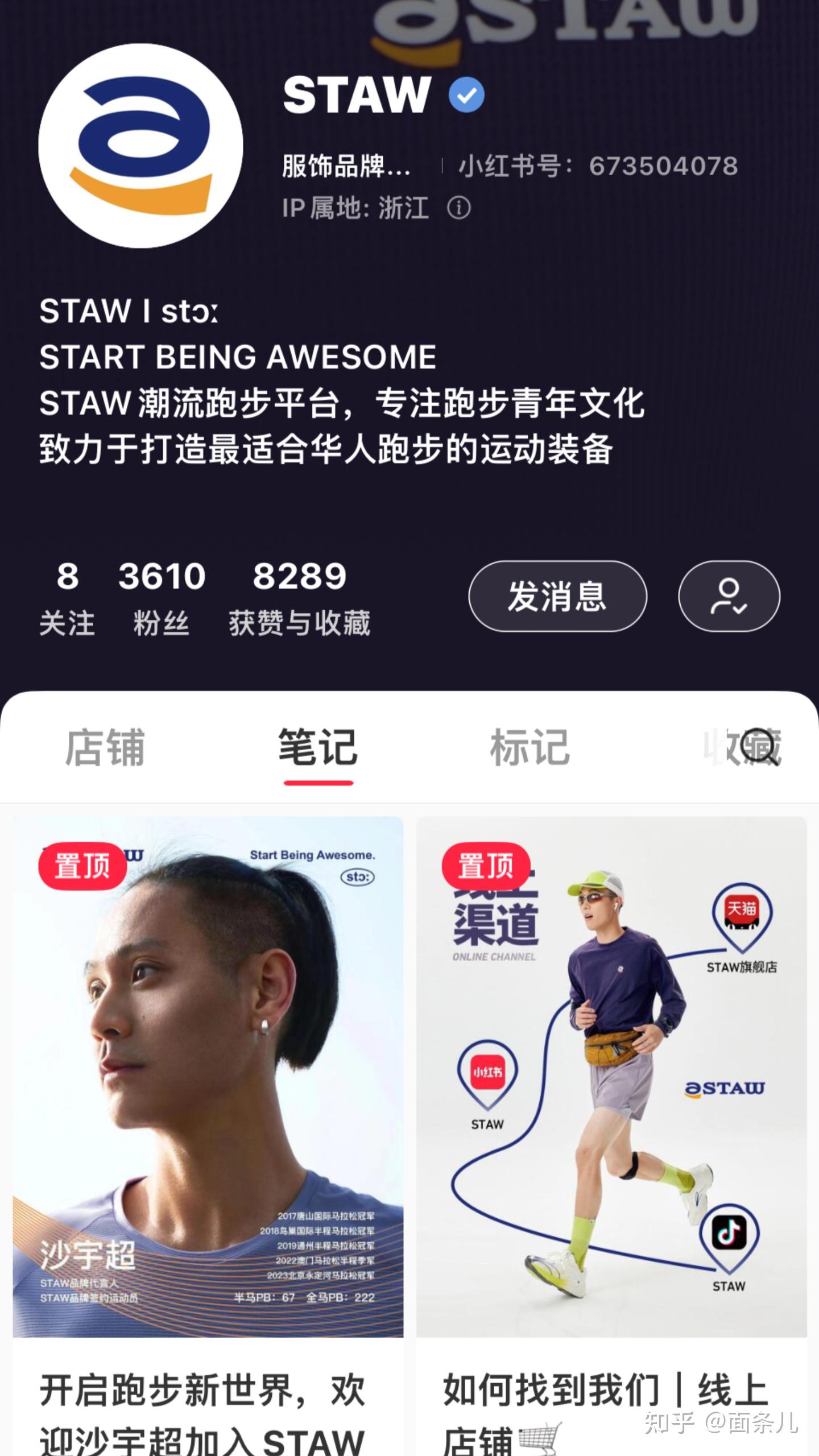Switch to the 店铺 tab
Image resolution: width=819 pixels, height=1456 pixels.
click(106, 749)
